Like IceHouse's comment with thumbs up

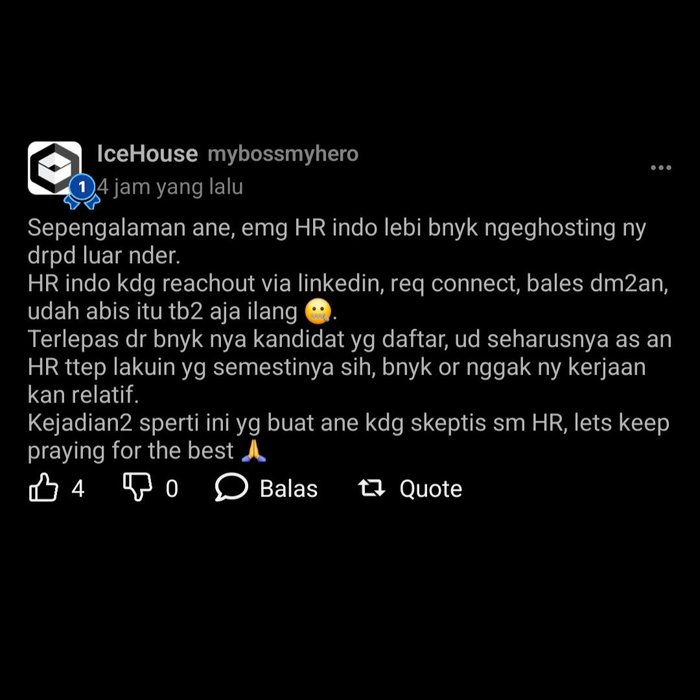coord(44,488)
